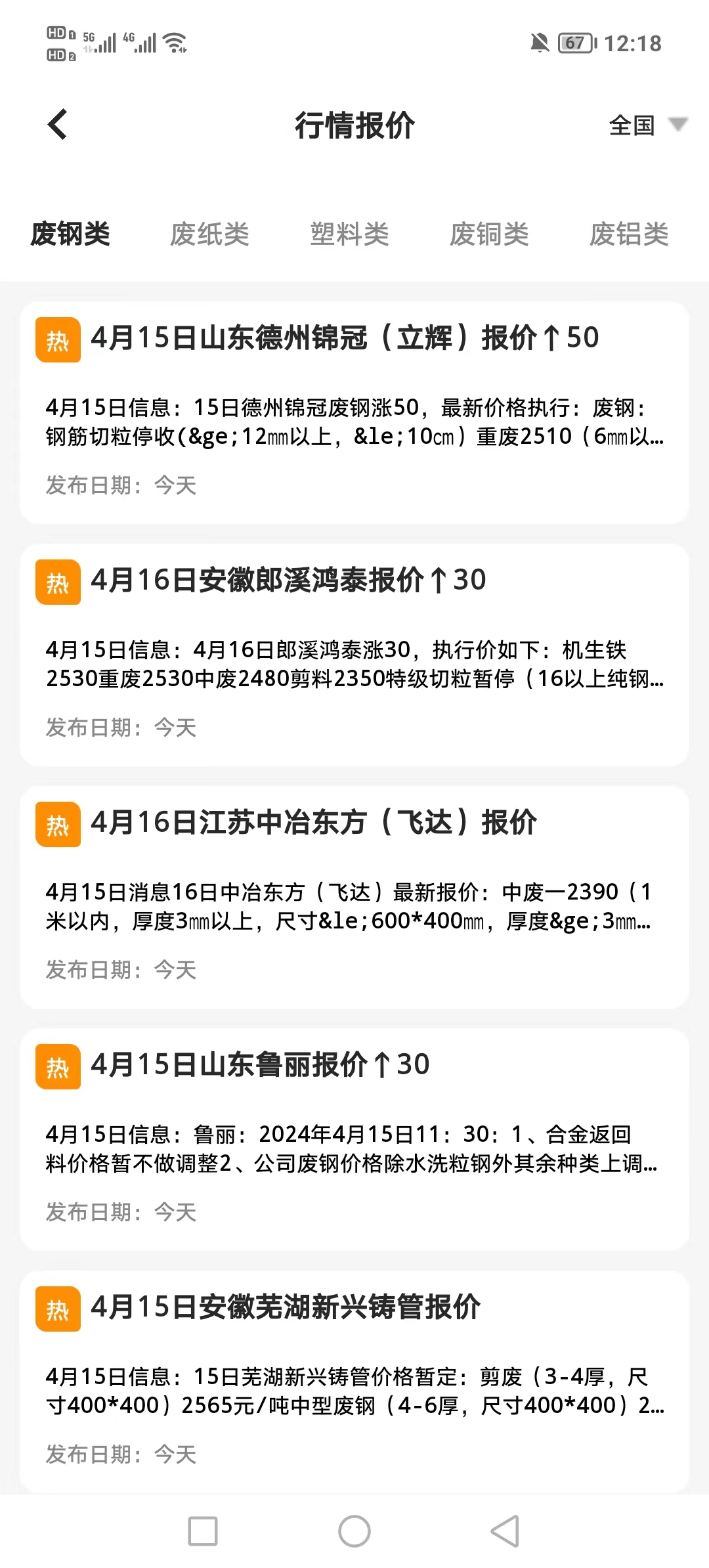Switch to the 塑料类 tab

[x=349, y=234]
